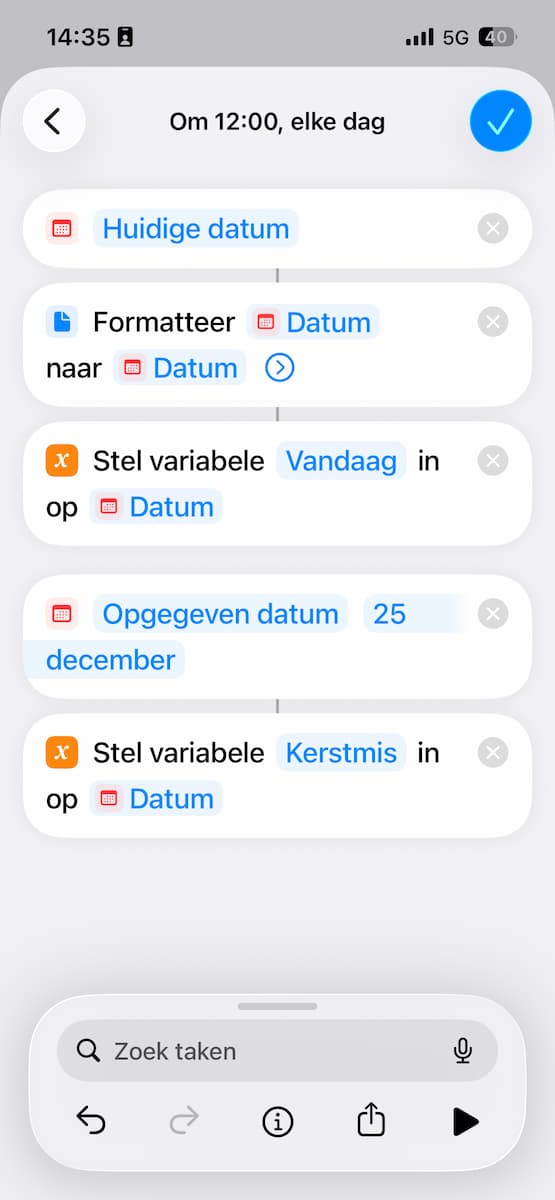
Task: Remove the Opgegeven datum action
Action: pos(492,614)
